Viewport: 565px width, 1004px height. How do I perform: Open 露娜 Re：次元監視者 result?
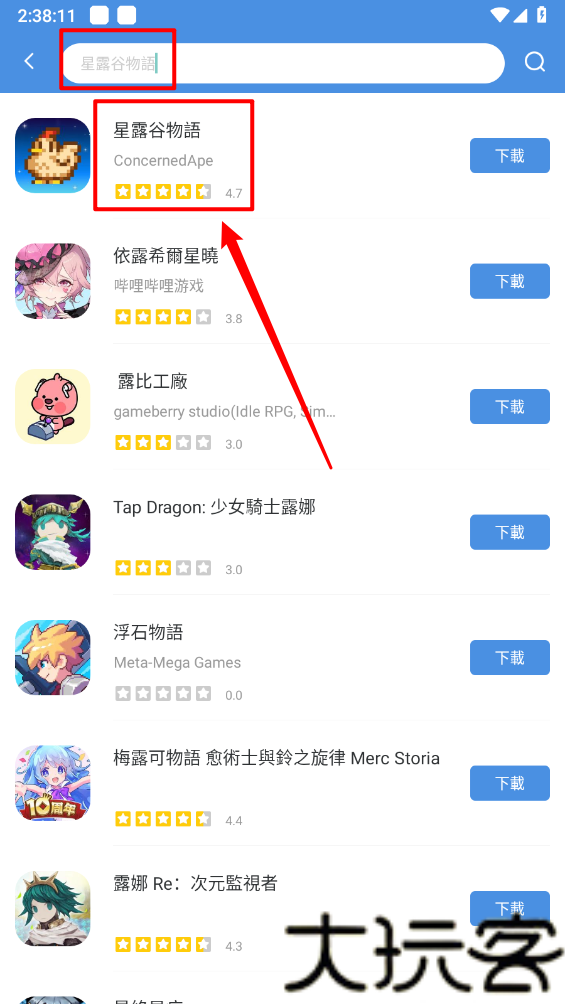(x=282, y=909)
